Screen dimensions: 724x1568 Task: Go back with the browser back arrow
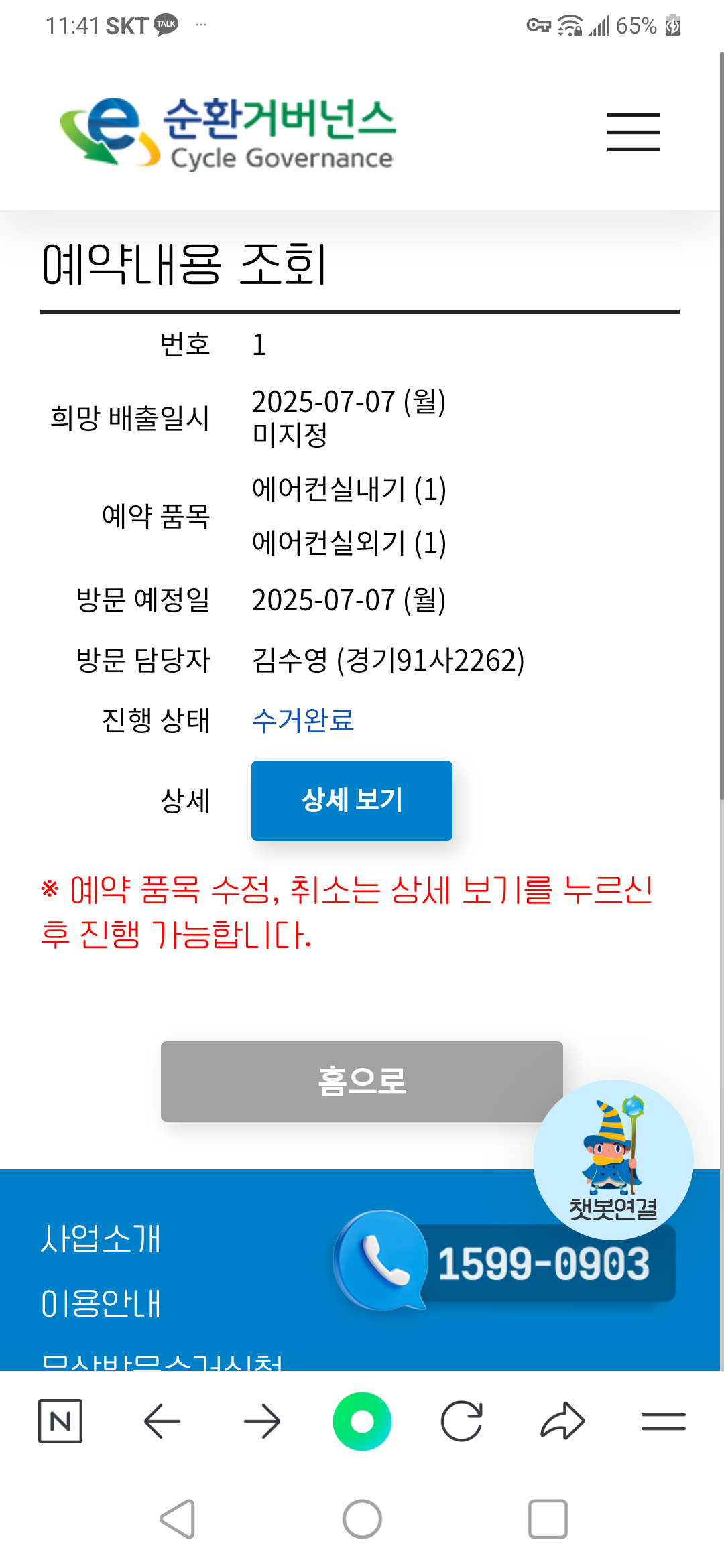(162, 1421)
